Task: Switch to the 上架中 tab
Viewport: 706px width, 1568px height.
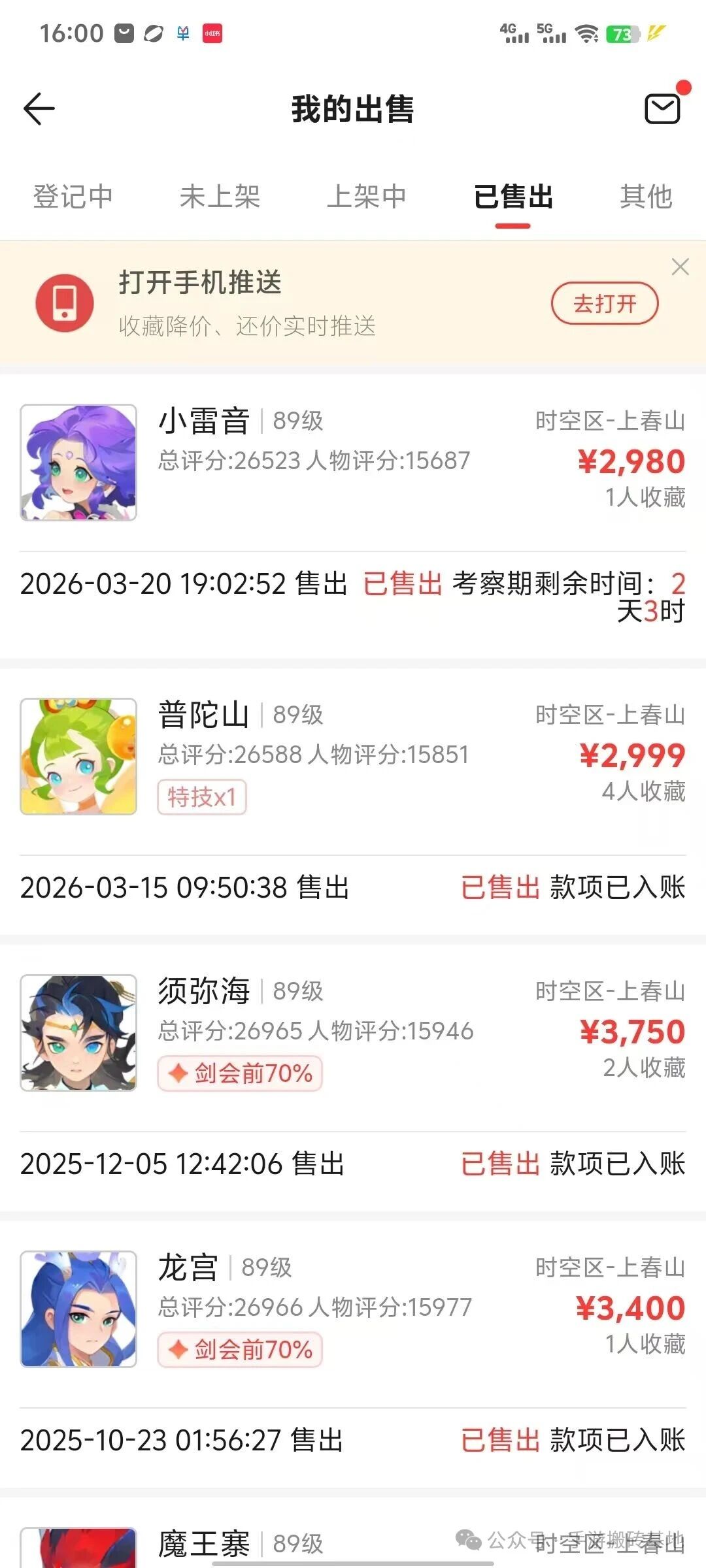Action: (x=366, y=196)
